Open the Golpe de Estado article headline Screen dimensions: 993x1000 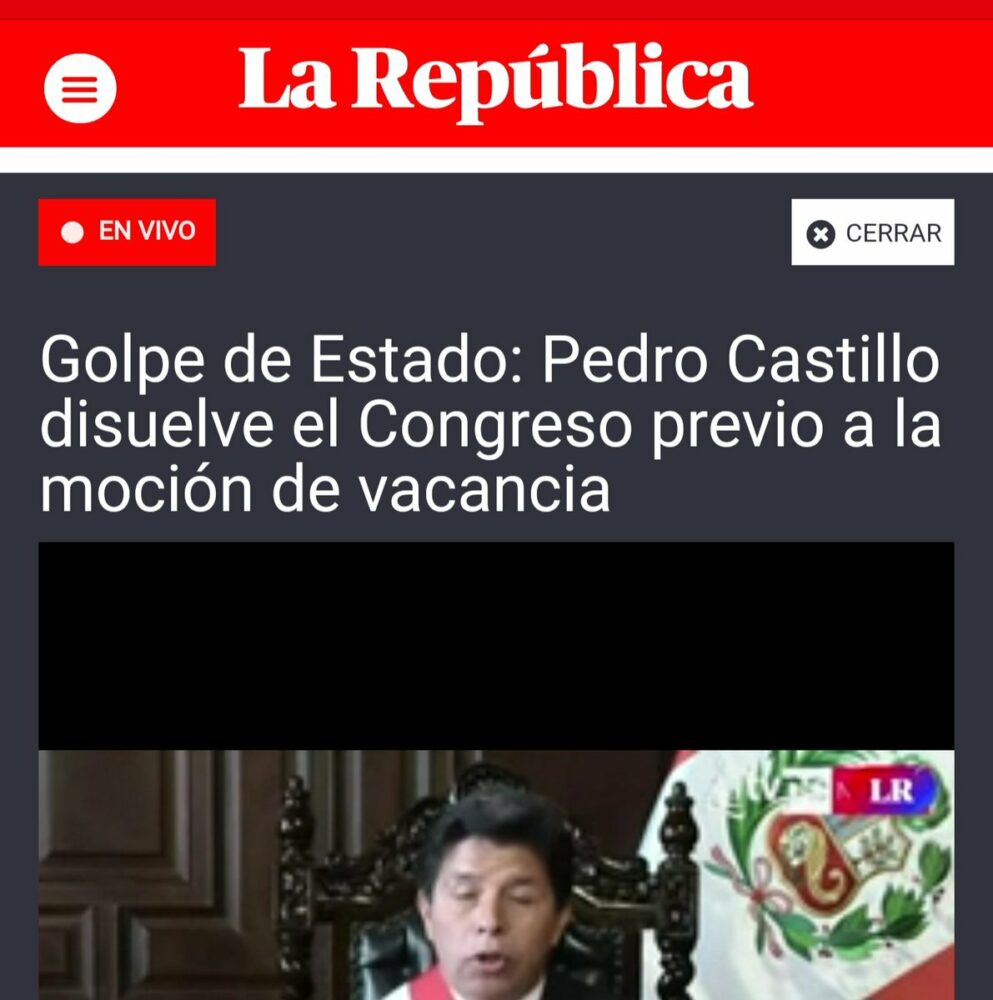(x=490, y=426)
